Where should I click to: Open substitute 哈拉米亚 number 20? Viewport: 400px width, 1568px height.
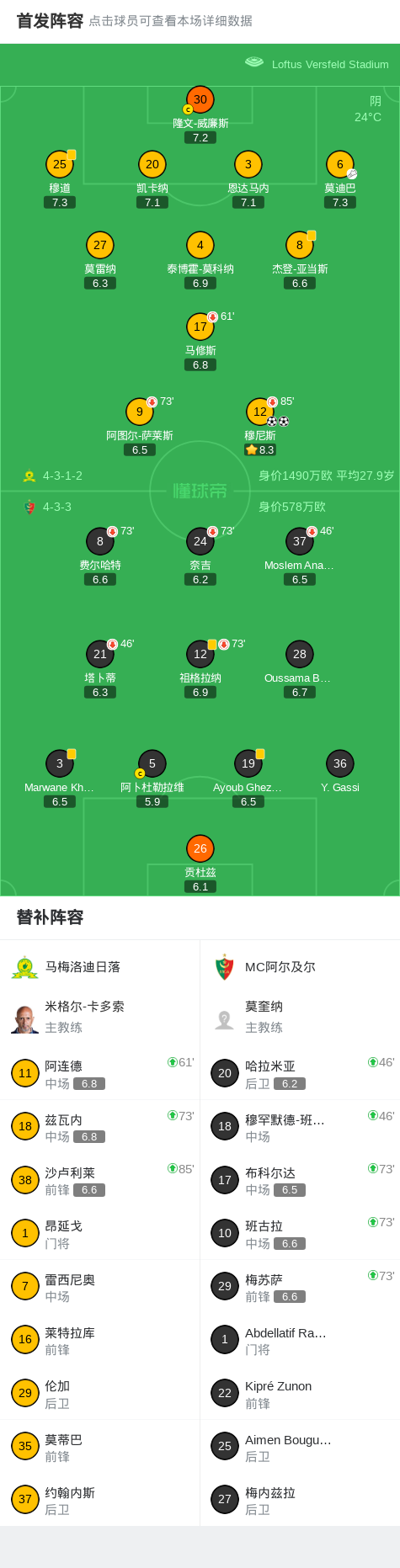300,1073
